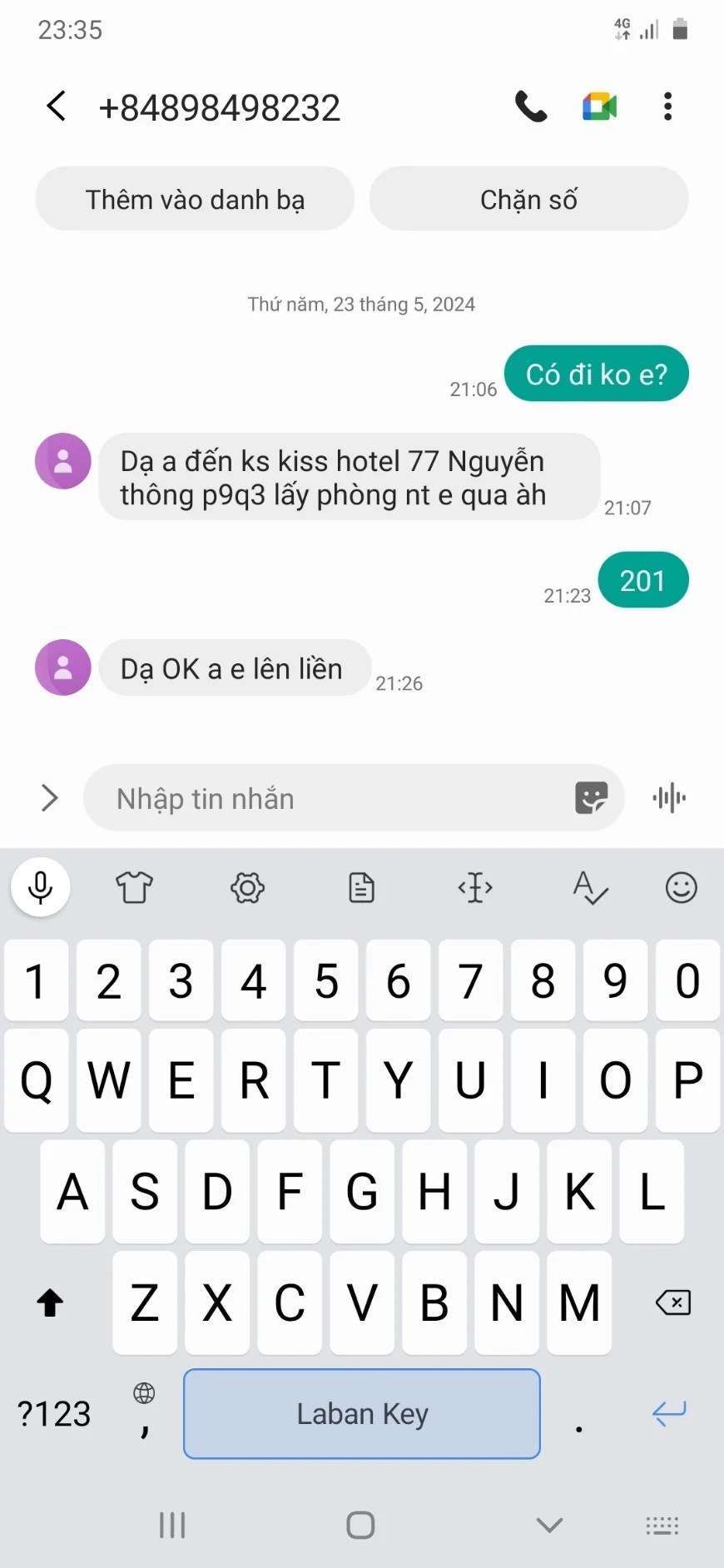The image size is (724, 1568).
Task: Open the keyboard clipboard
Action: [361, 887]
